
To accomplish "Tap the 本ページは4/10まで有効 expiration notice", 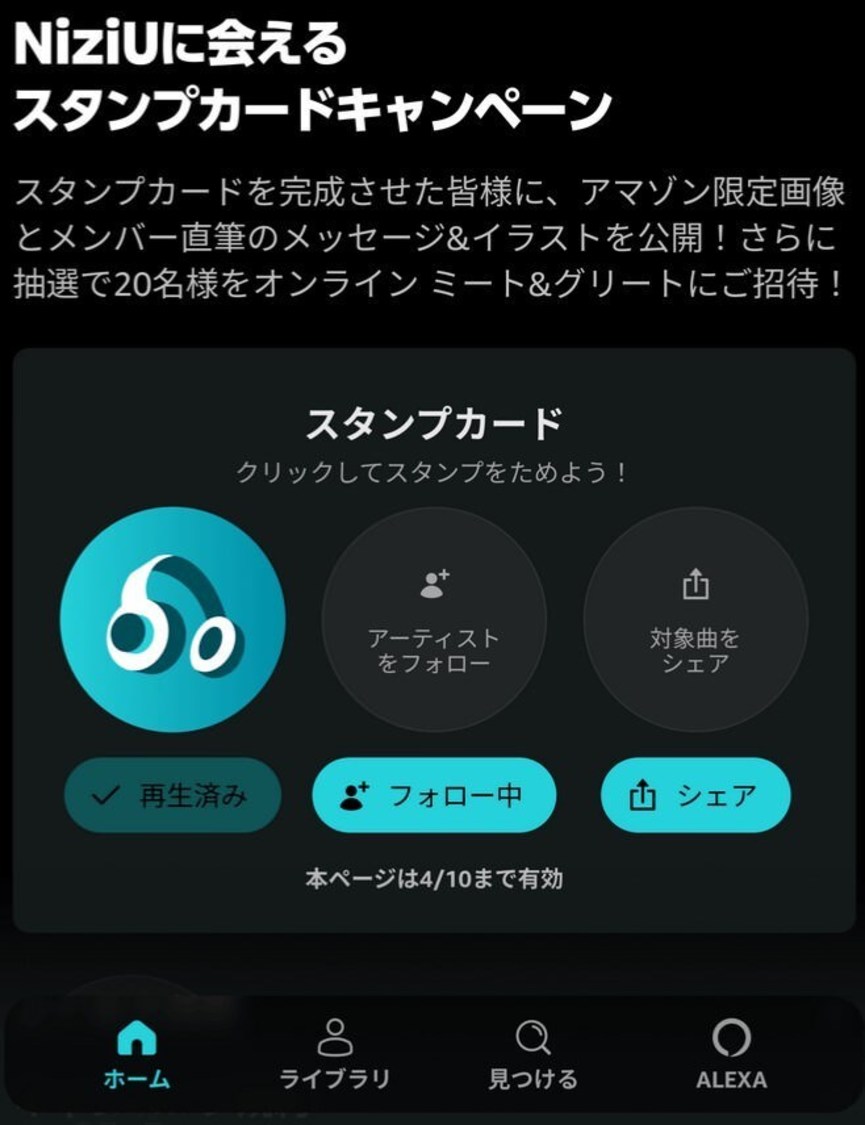I will pos(432,880).
